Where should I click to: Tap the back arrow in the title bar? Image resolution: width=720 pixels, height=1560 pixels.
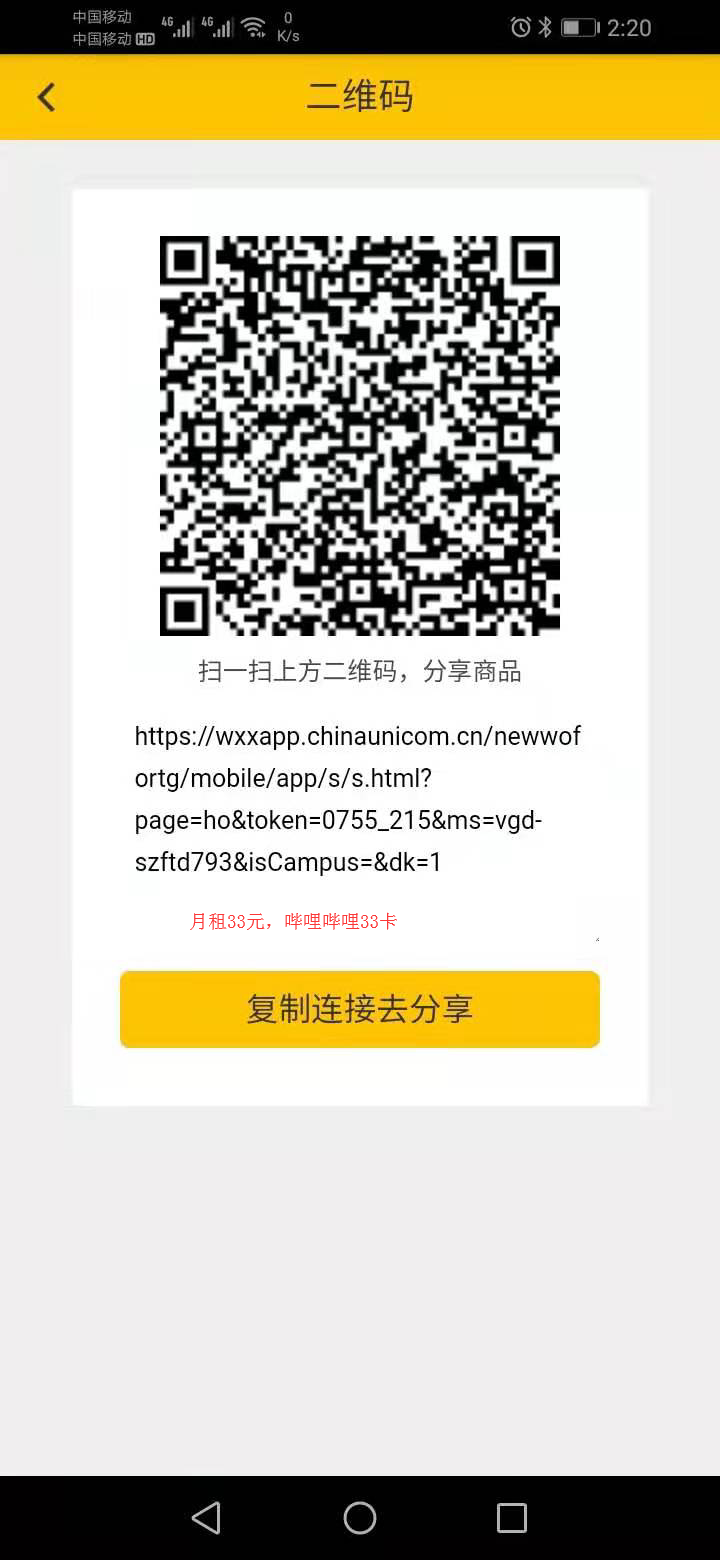pyautogui.click(x=46, y=96)
